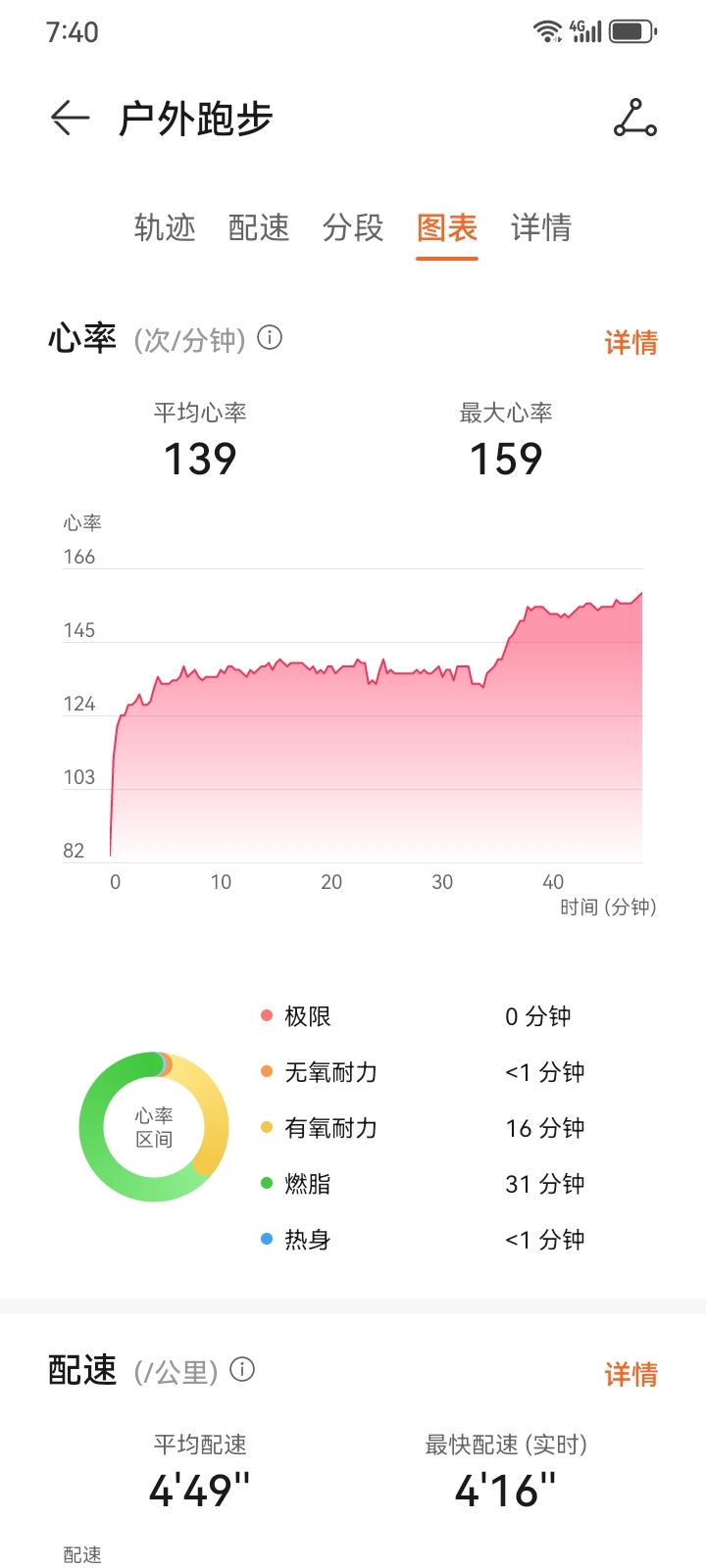Open the heart rate info icon

pyautogui.click(x=270, y=338)
